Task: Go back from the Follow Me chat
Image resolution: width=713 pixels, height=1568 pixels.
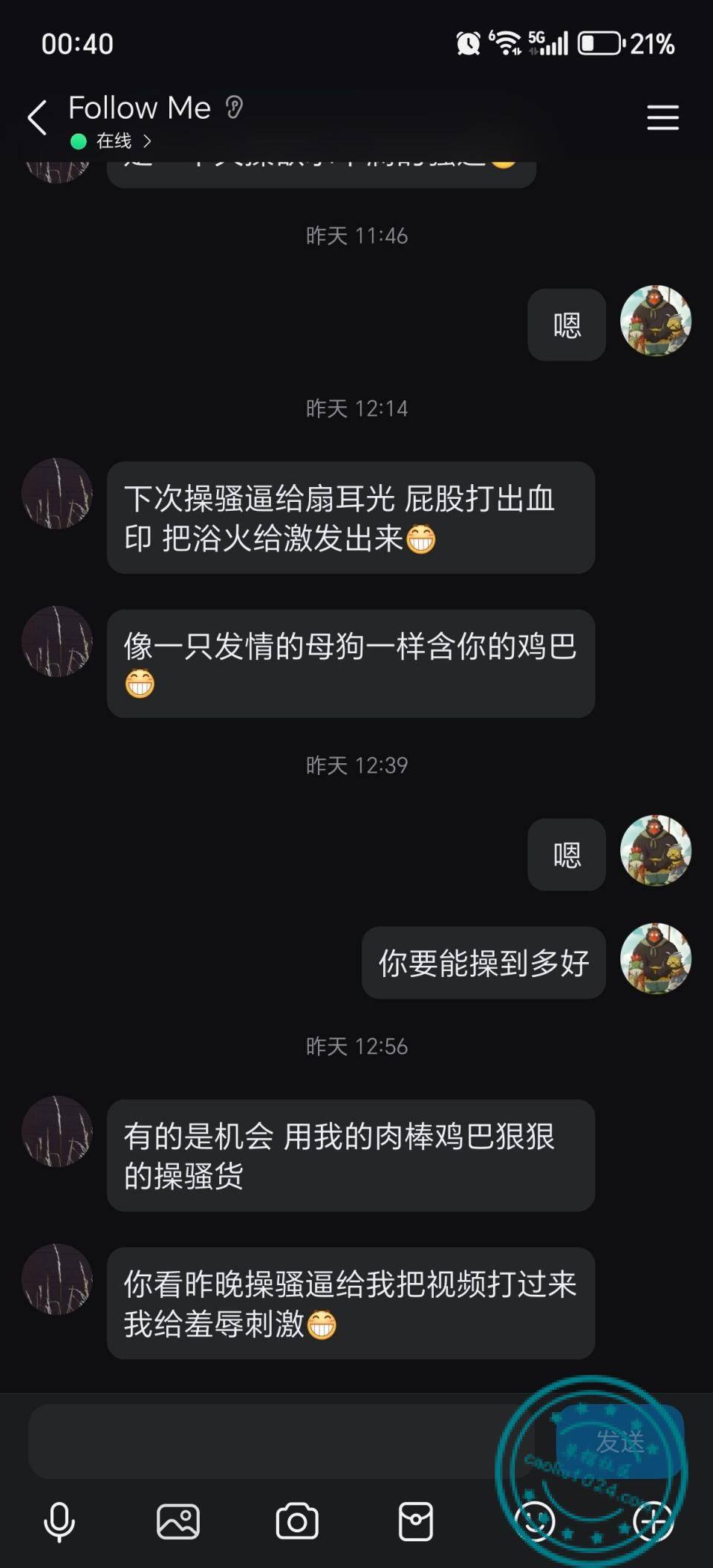Action: point(37,118)
